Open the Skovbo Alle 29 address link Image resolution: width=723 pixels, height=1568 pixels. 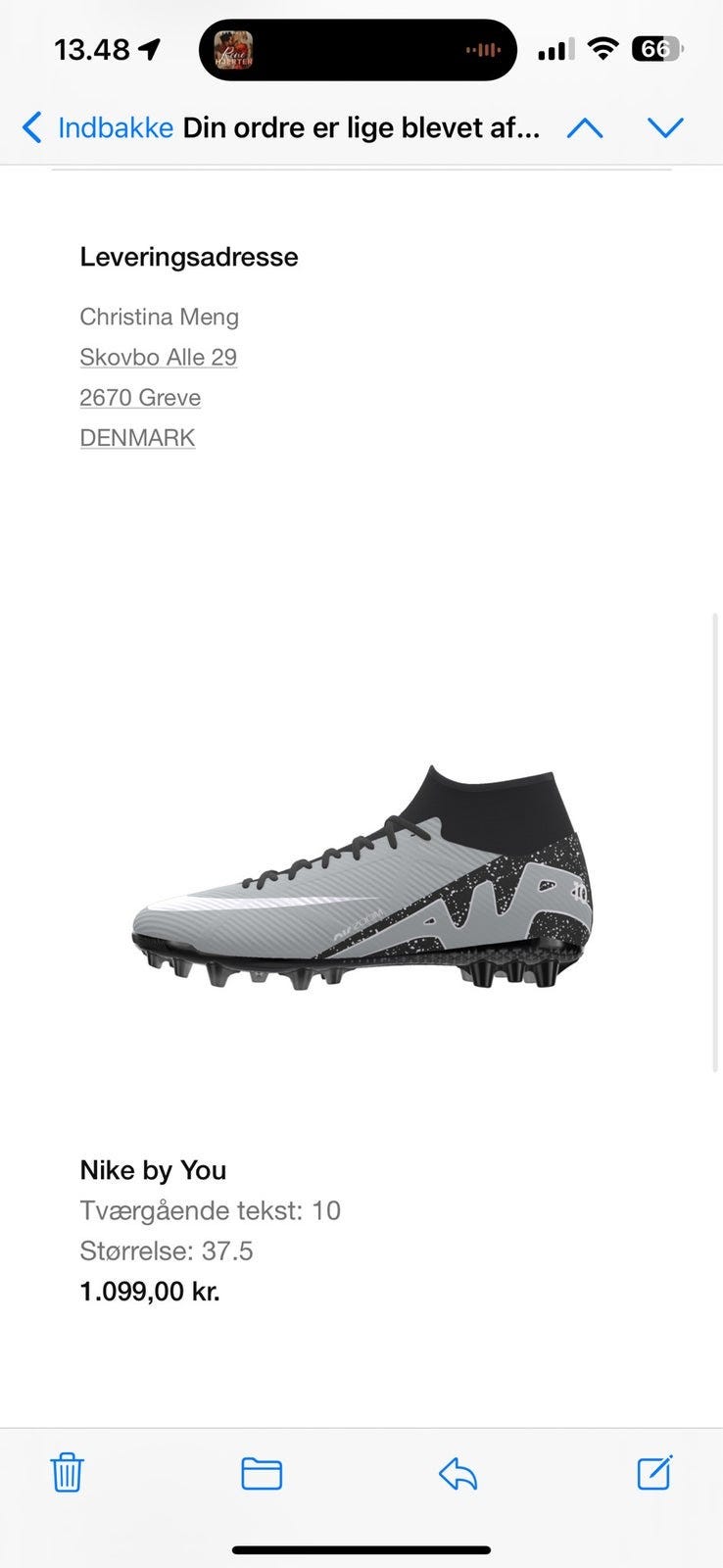[159, 358]
